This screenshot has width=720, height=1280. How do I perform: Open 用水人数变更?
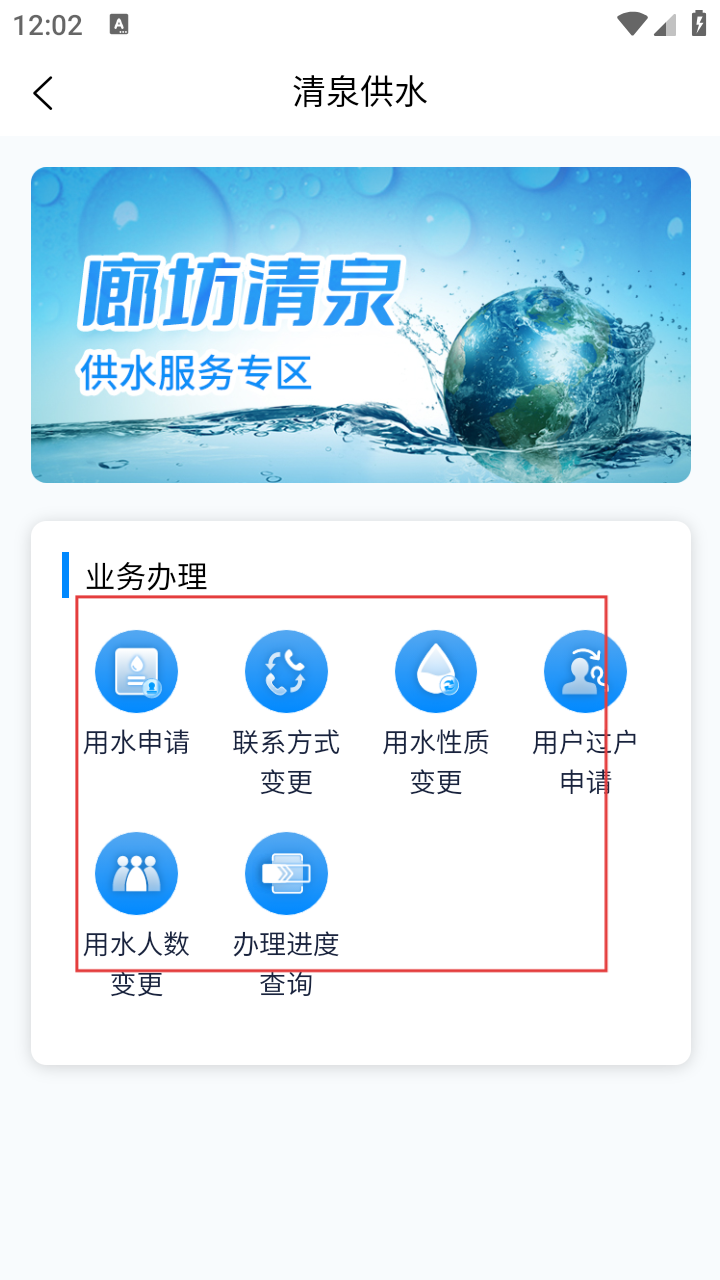(x=136, y=915)
